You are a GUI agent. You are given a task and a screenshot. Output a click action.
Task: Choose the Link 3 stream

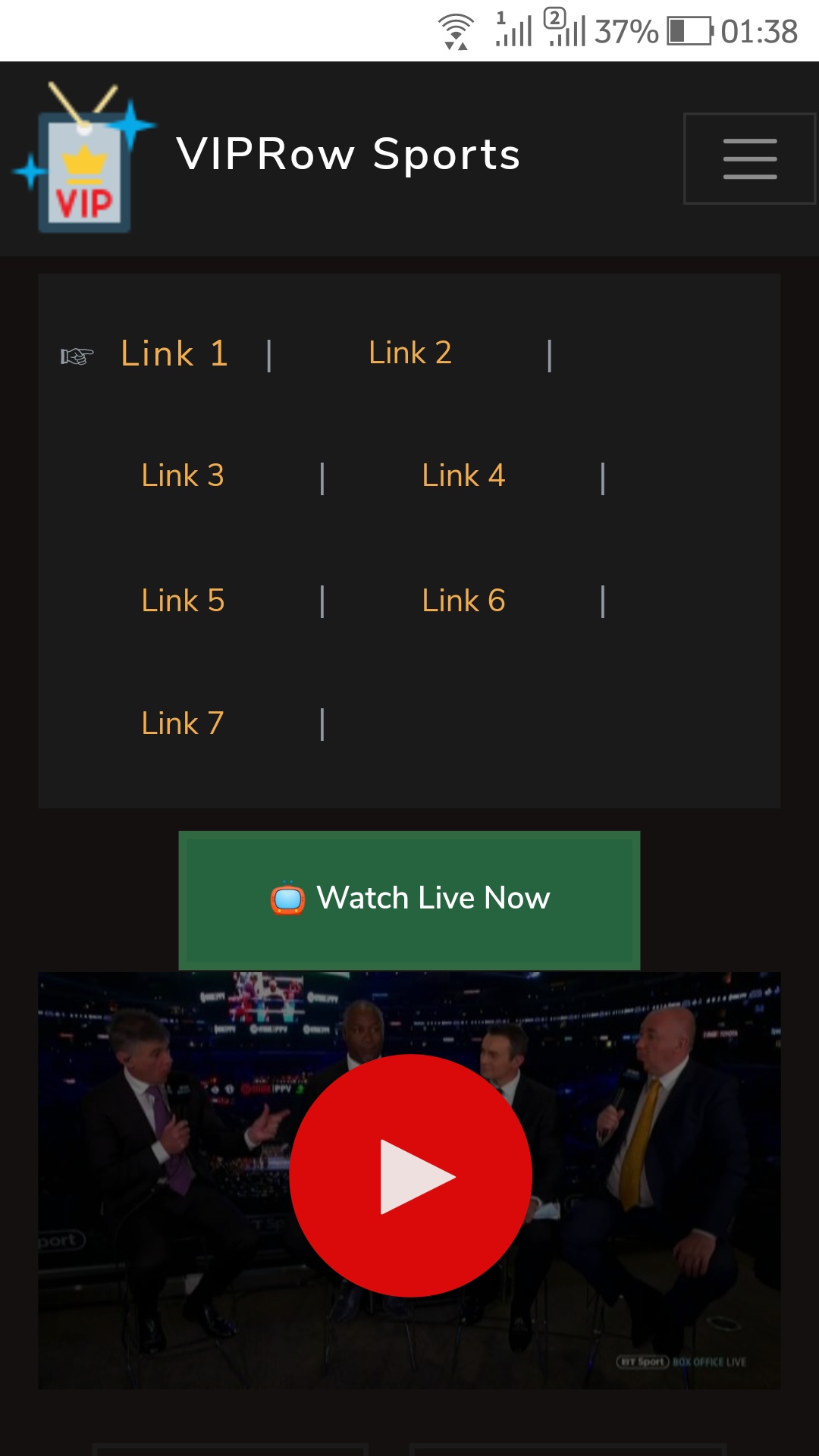(x=183, y=475)
